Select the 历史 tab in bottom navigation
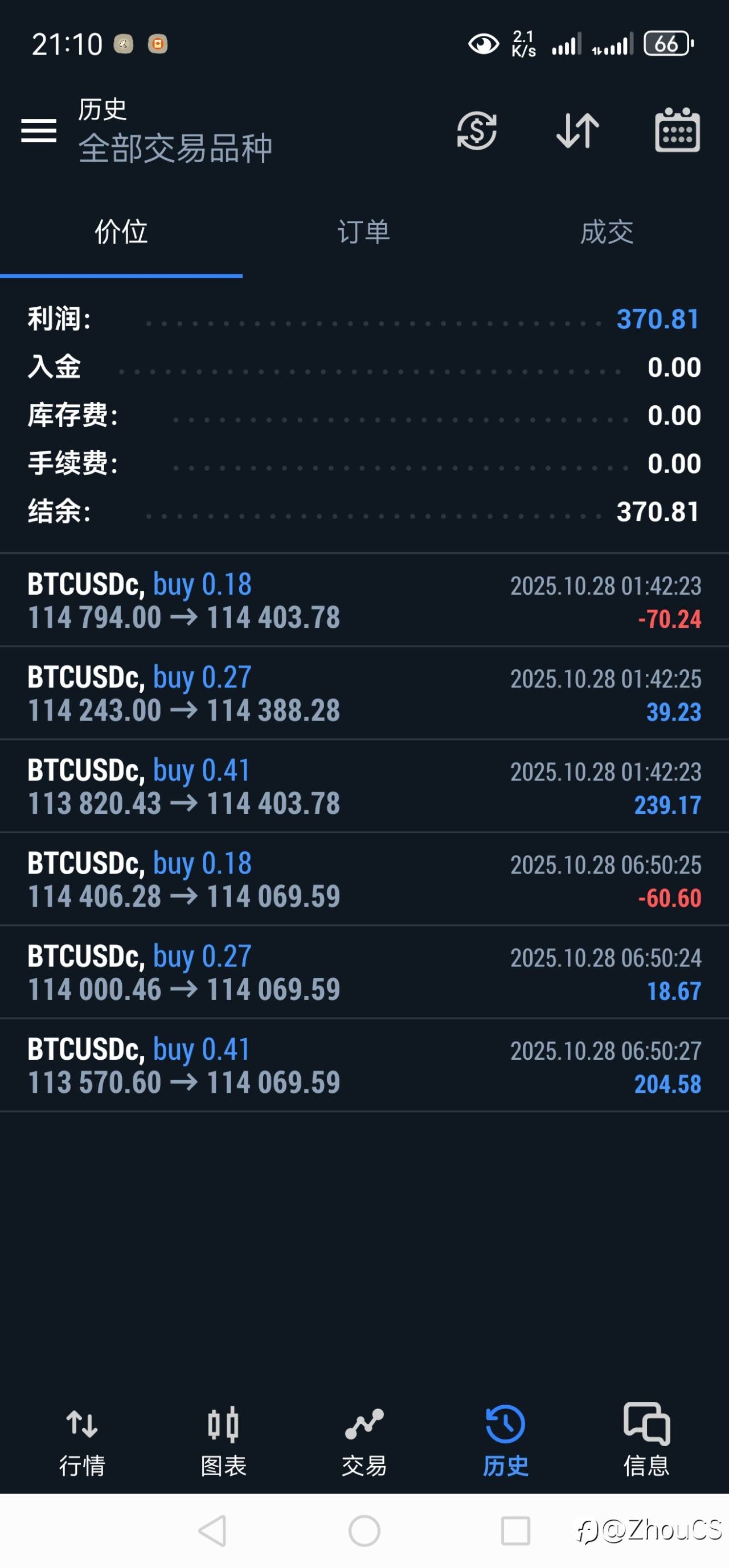The image size is (729, 1568). click(506, 1440)
